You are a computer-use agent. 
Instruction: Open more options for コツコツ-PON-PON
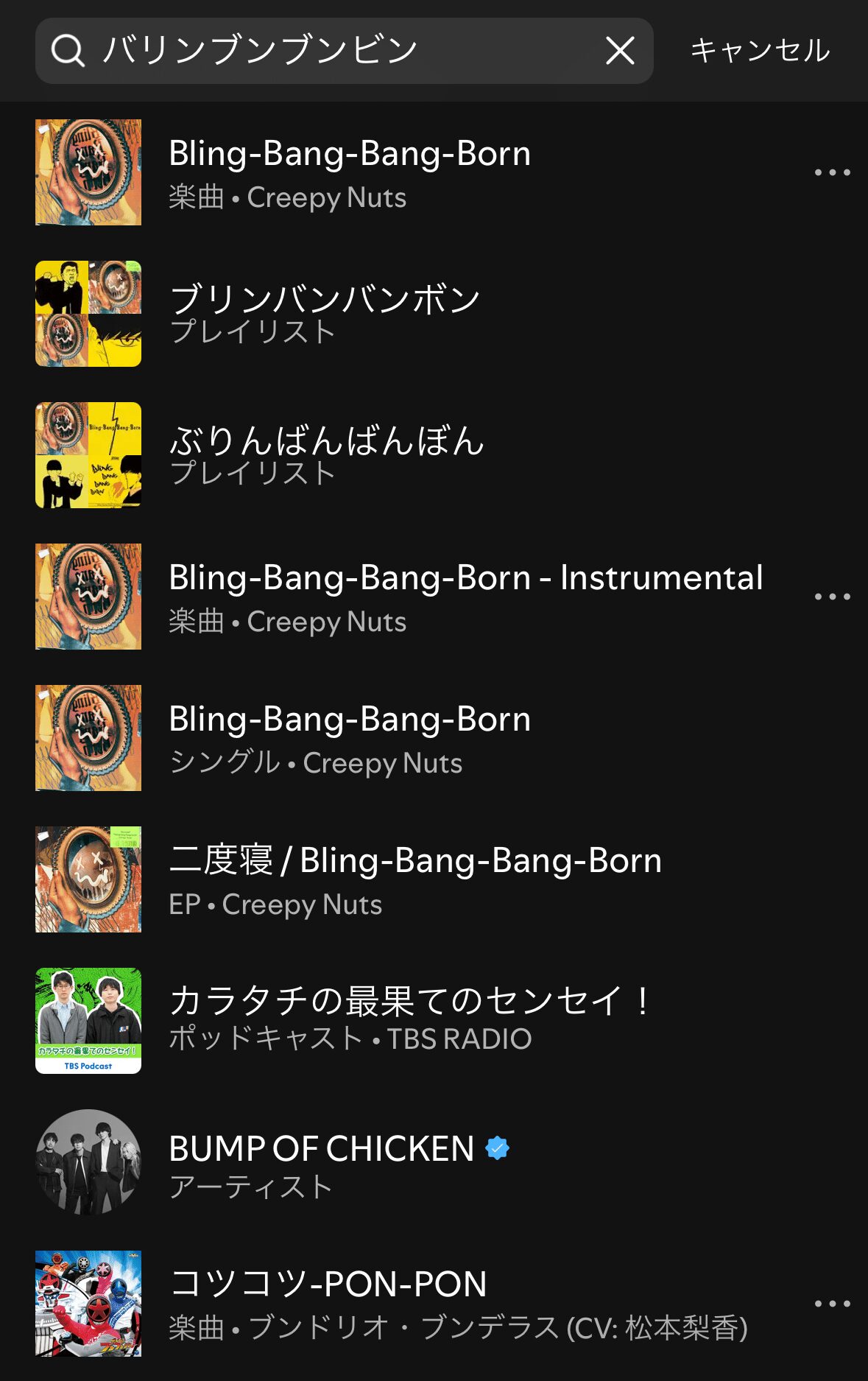[x=832, y=1304]
